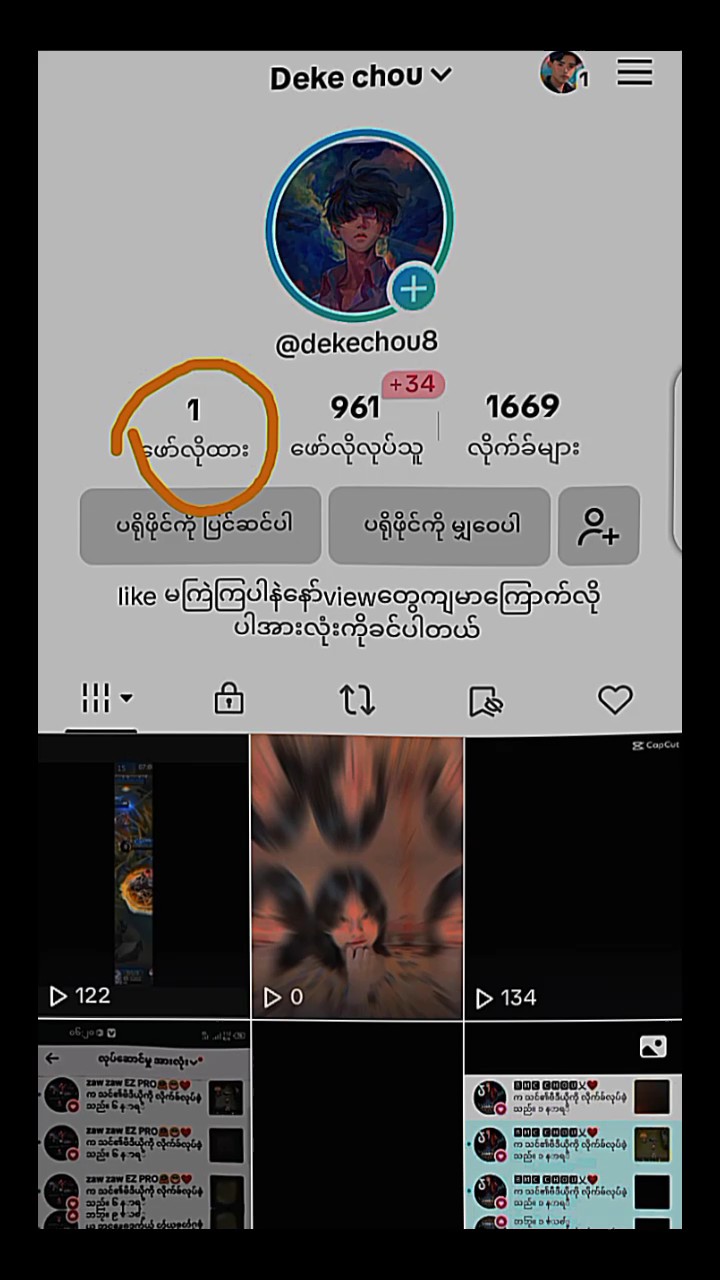Open the tab left of the heart tab
This screenshot has width=720, height=1280.
[486, 700]
